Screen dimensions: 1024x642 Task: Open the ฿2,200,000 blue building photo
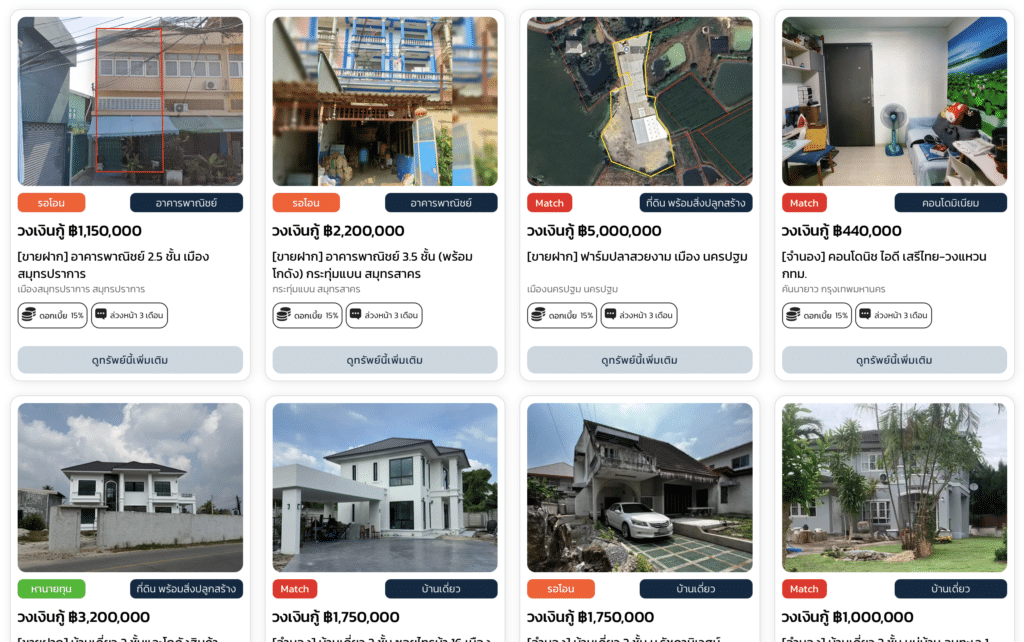(385, 101)
